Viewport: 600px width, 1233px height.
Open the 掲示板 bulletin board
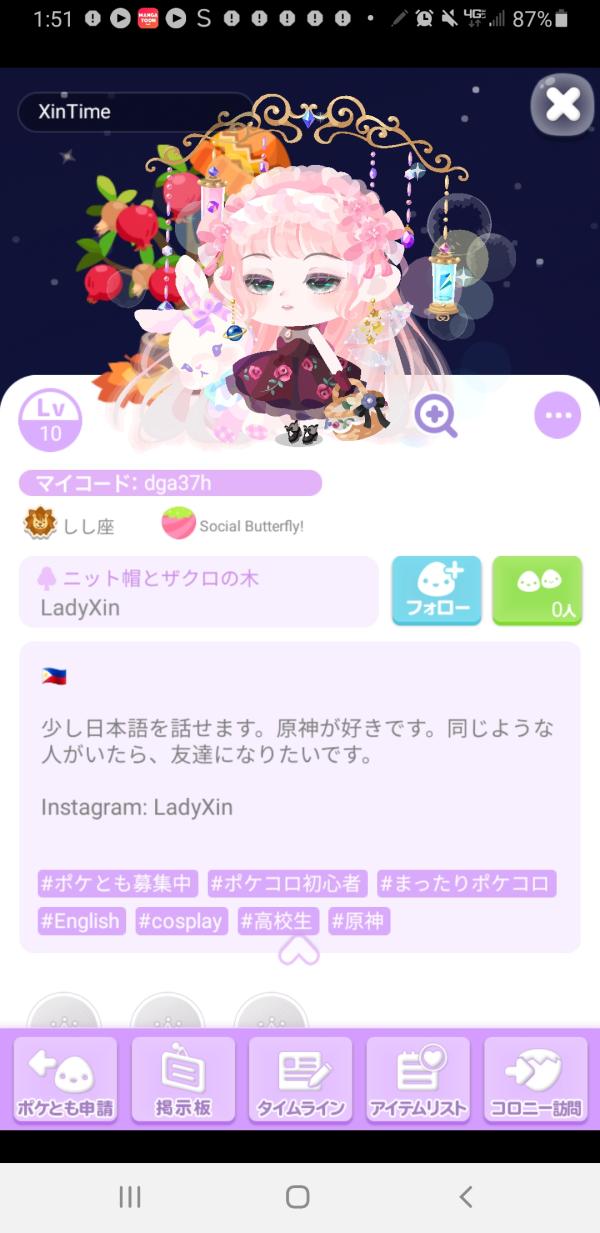pos(183,1079)
